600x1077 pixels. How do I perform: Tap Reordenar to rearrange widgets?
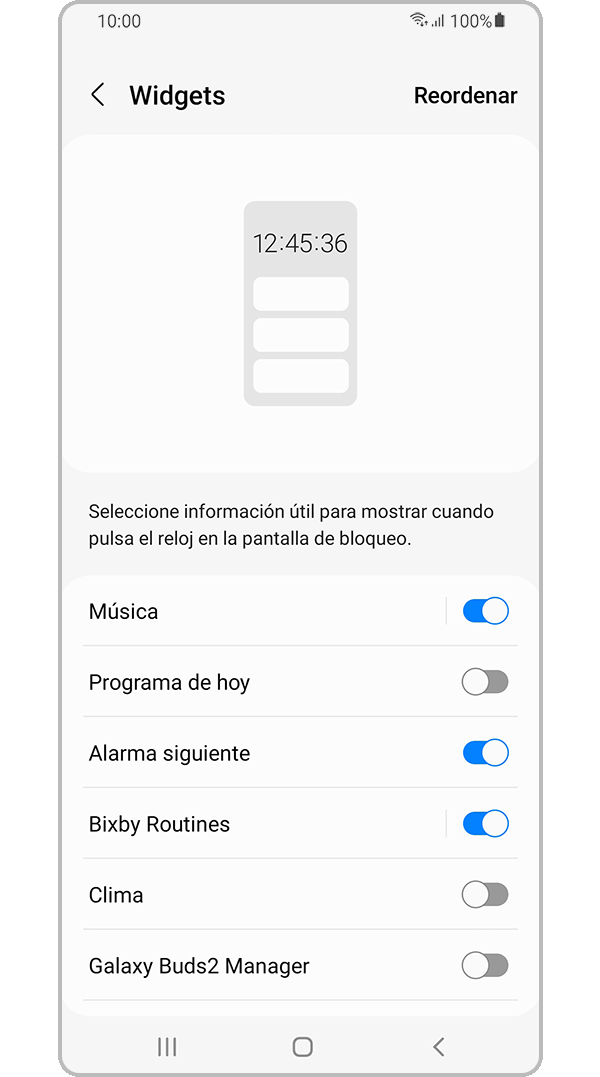465,95
